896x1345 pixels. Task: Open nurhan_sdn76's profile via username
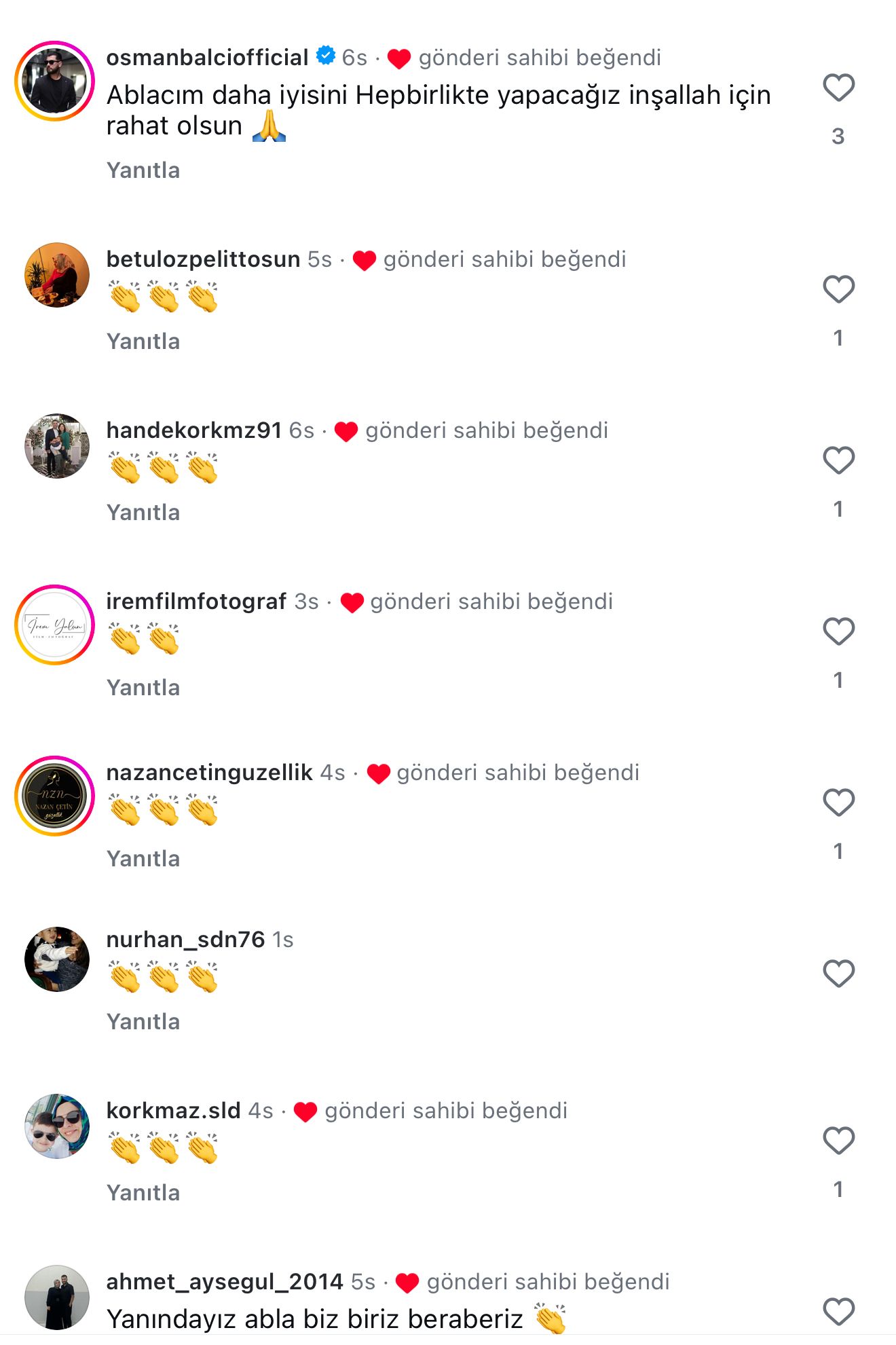pyautogui.click(x=185, y=940)
